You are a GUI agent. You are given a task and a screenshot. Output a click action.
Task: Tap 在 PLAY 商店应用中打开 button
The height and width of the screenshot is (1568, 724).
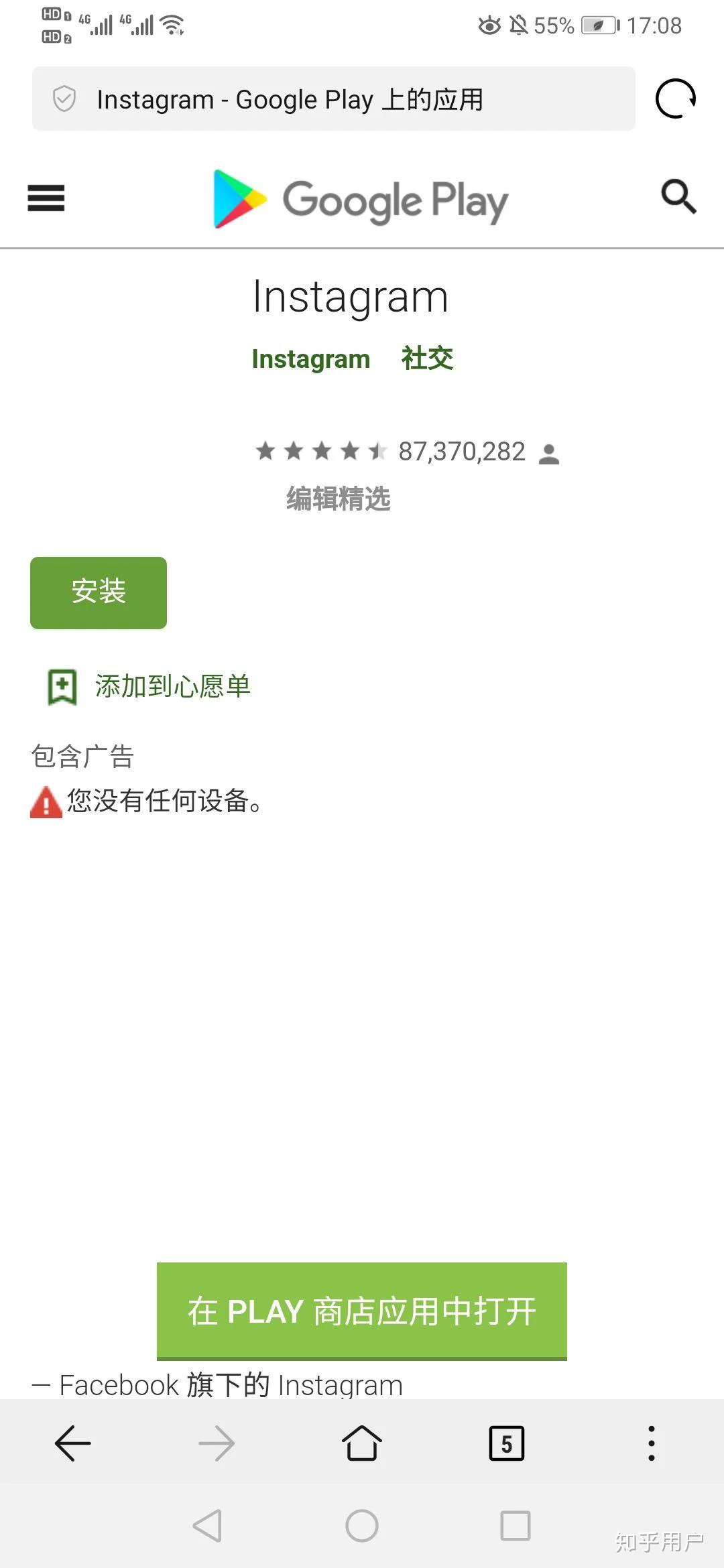[362, 1311]
